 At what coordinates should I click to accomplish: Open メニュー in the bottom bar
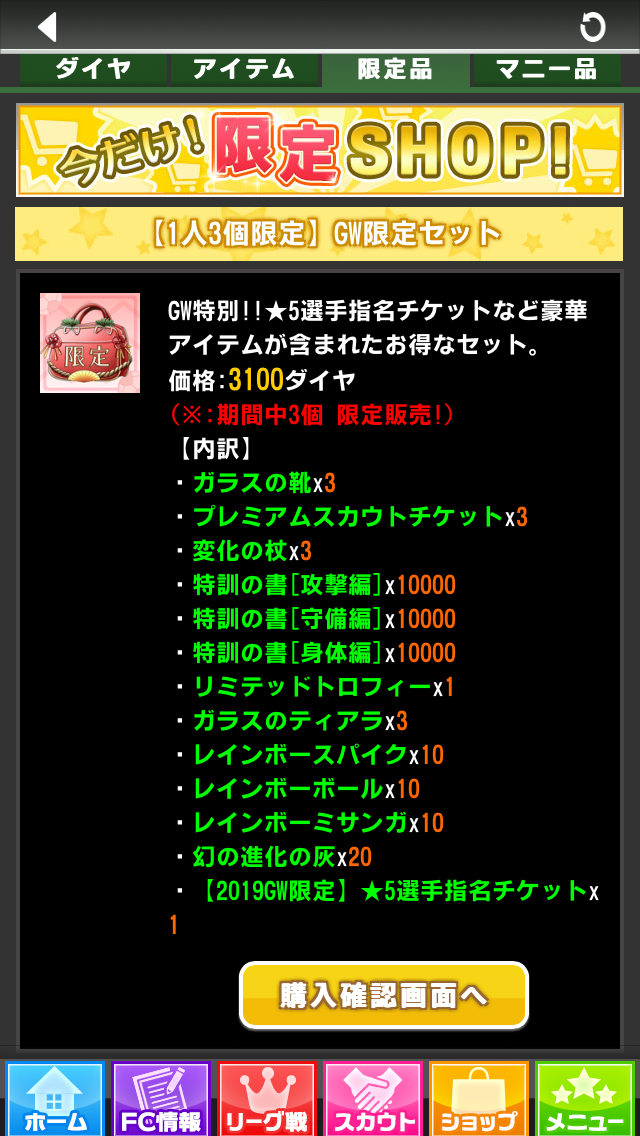click(x=585, y=1099)
